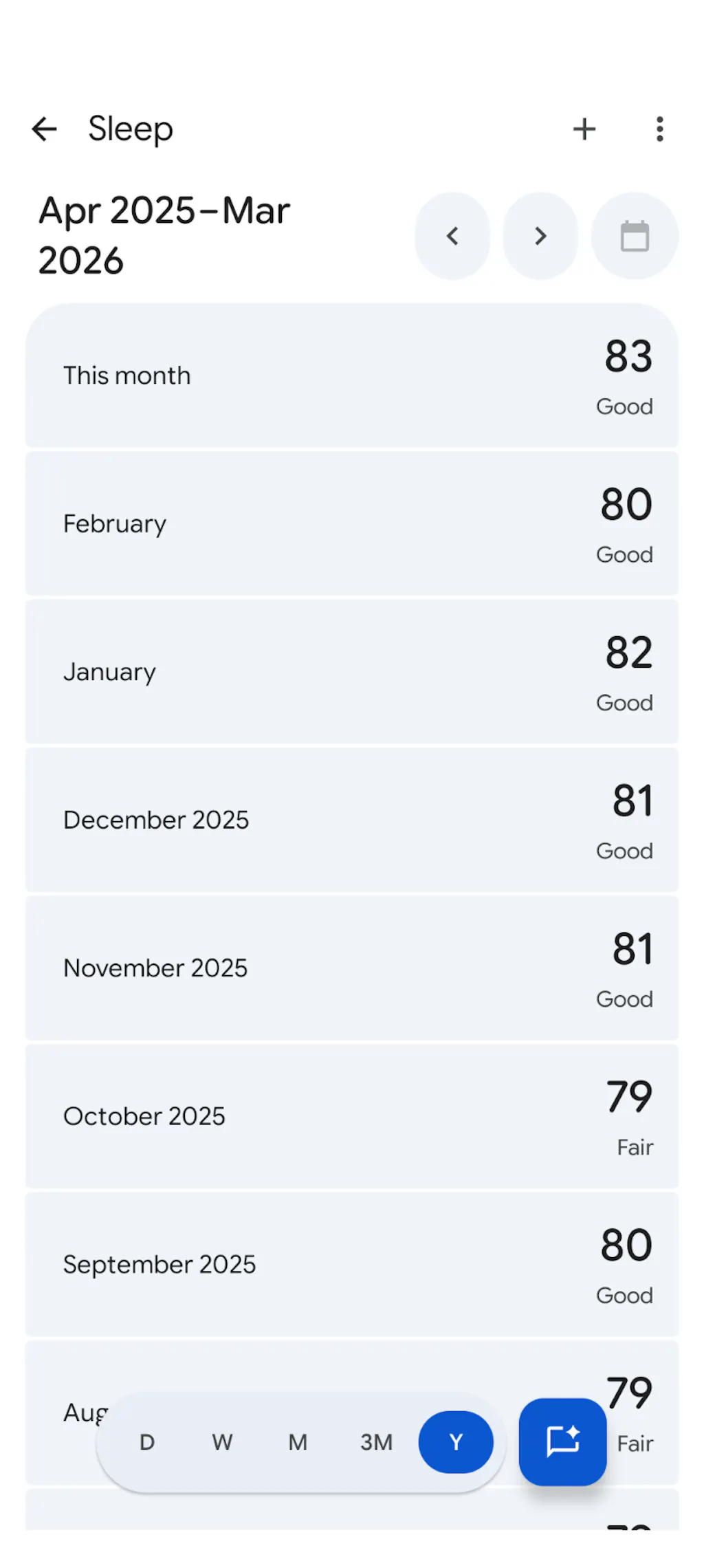The width and height of the screenshot is (704, 1568).
Task: Open the overflow menu
Action: coord(659,129)
